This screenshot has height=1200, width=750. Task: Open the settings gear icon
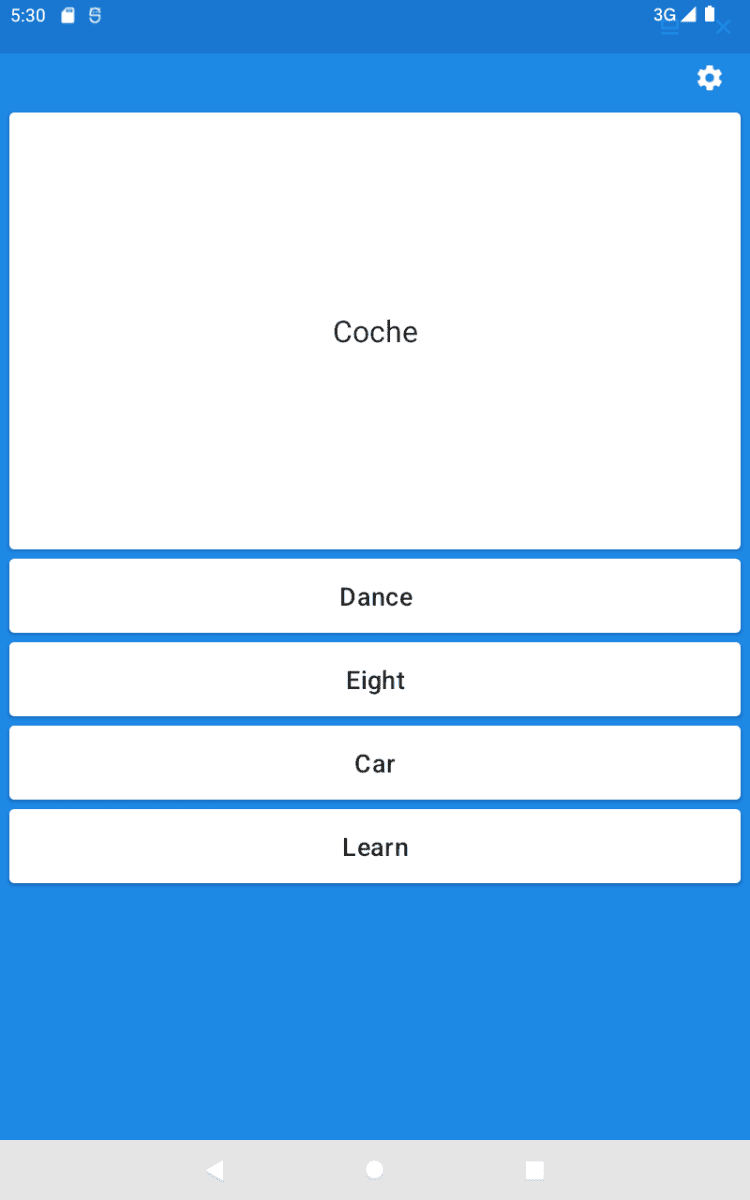[x=709, y=78]
